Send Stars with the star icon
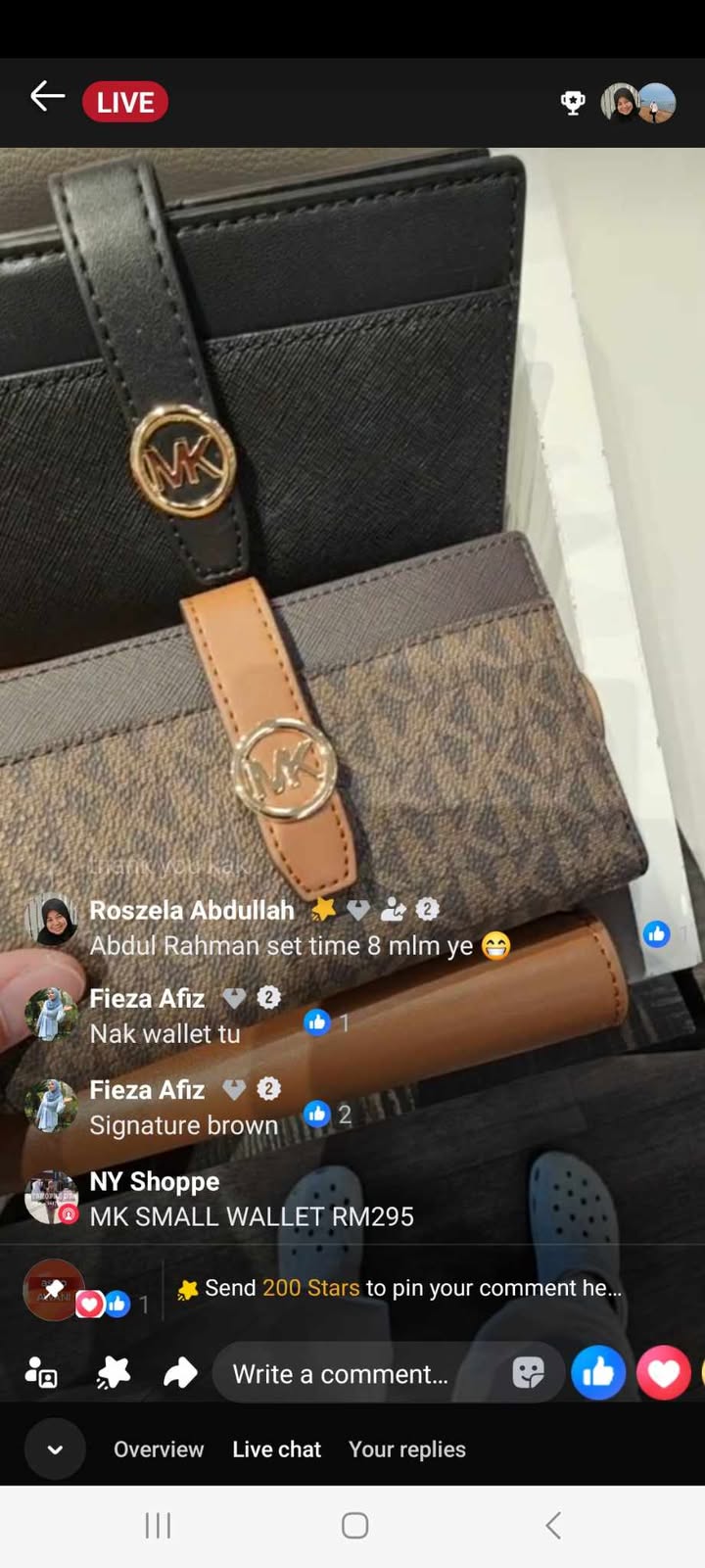Screen dimensions: 705x1568 pyautogui.click(x=113, y=1373)
